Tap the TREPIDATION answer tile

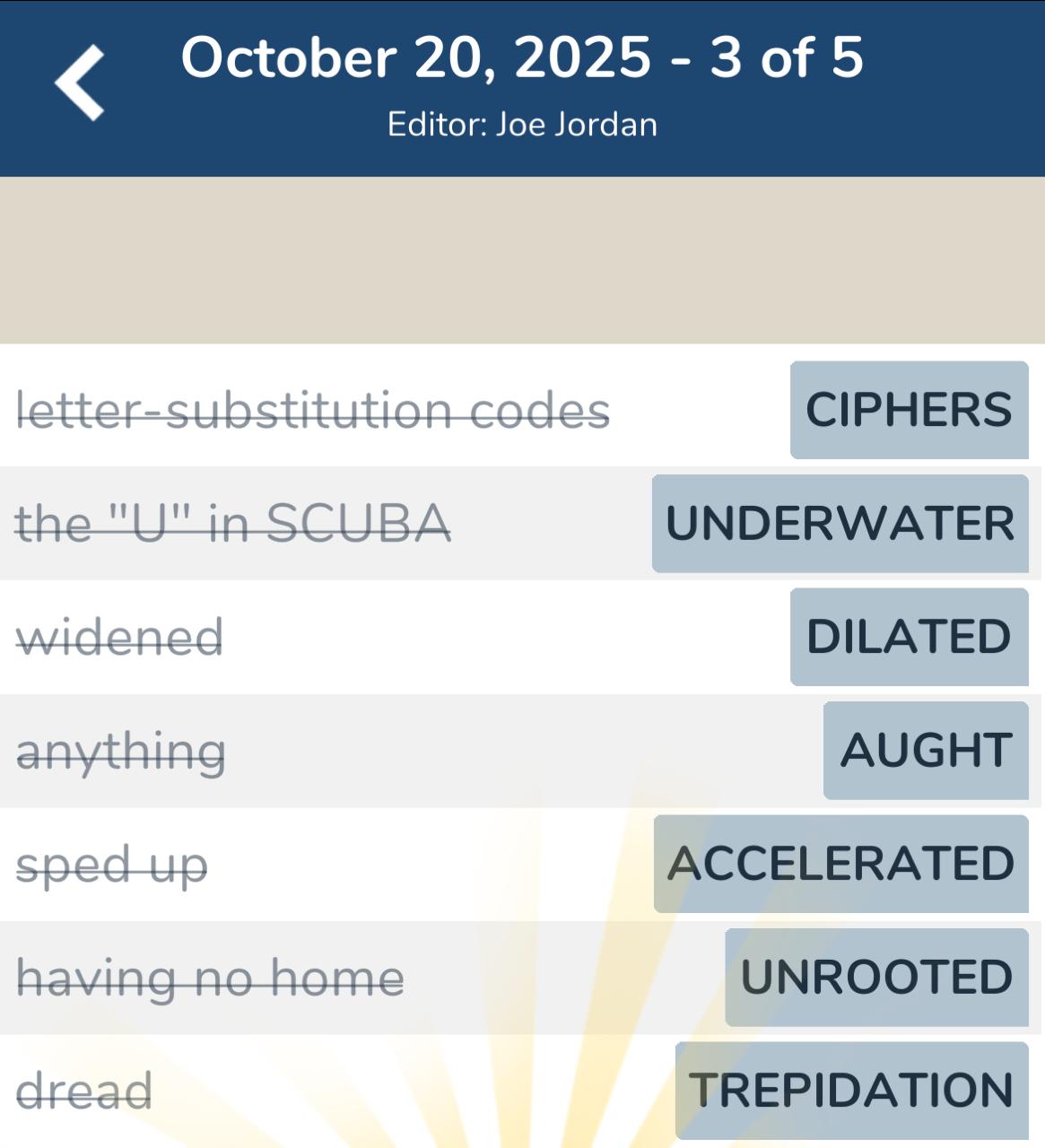[x=851, y=1091]
